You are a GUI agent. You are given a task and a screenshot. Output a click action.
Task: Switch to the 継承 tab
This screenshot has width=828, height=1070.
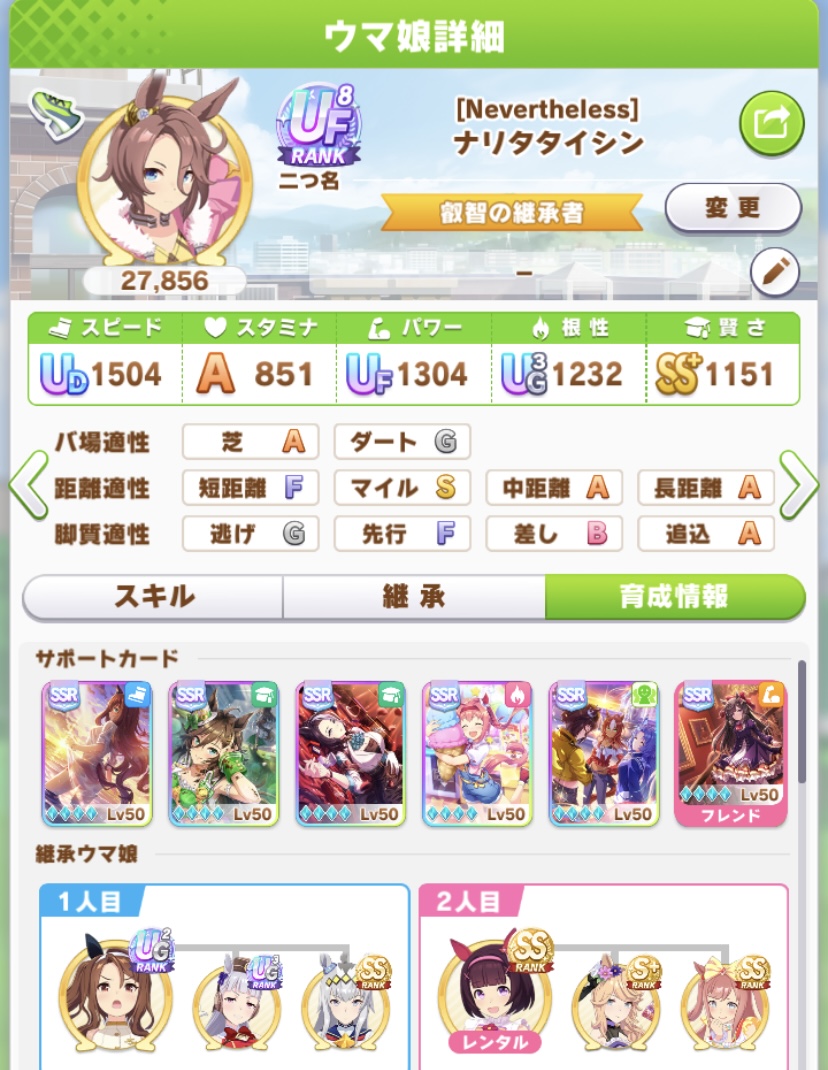click(413, 597)
